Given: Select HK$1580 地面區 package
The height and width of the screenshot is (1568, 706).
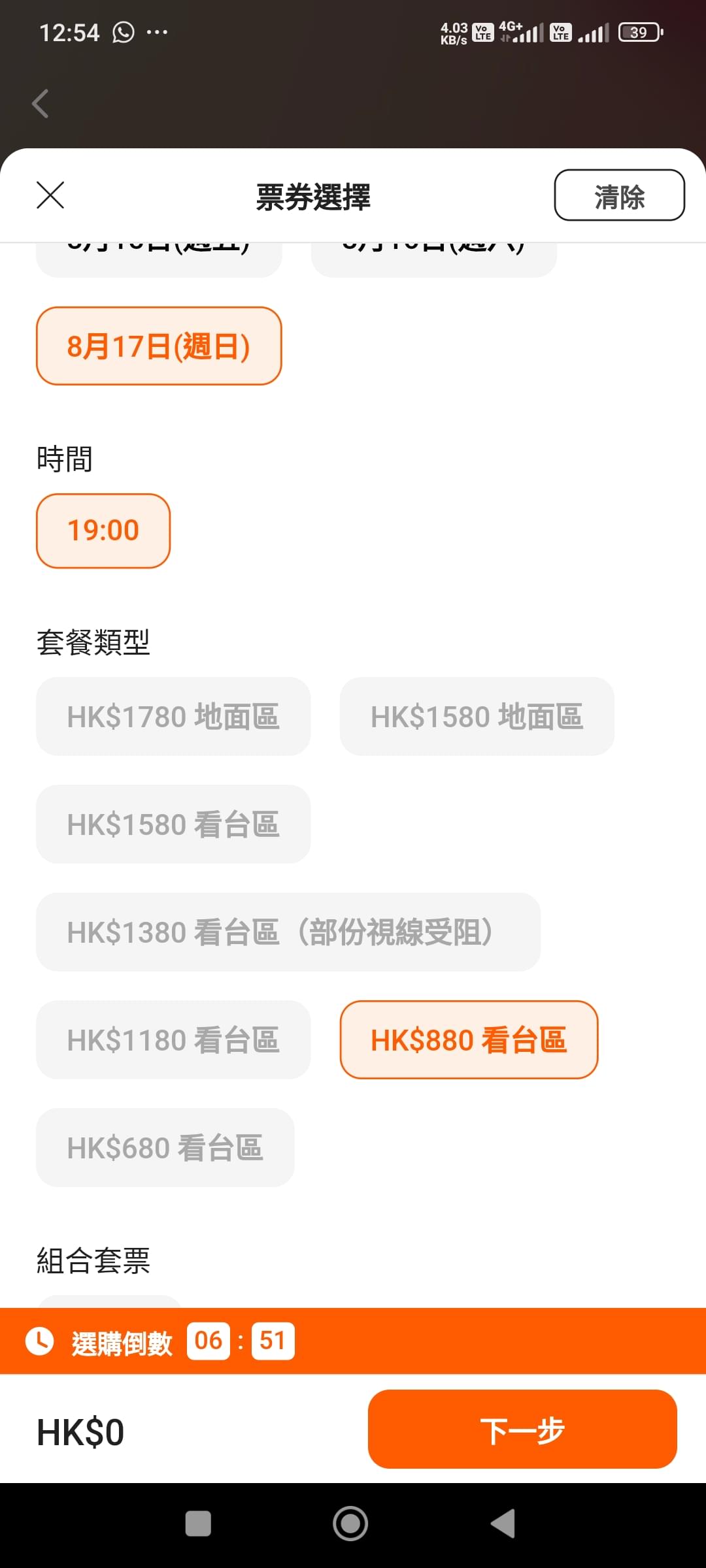Looking at the screenshot, I should click(477, 716).
